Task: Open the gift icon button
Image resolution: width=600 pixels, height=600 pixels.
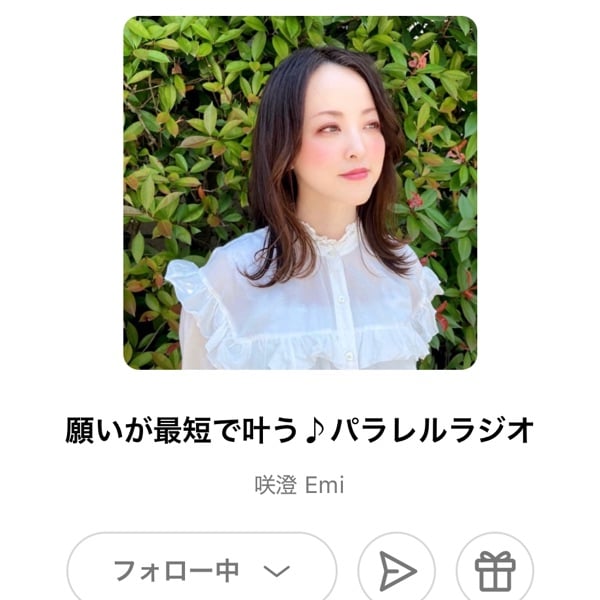Action: 494,571
